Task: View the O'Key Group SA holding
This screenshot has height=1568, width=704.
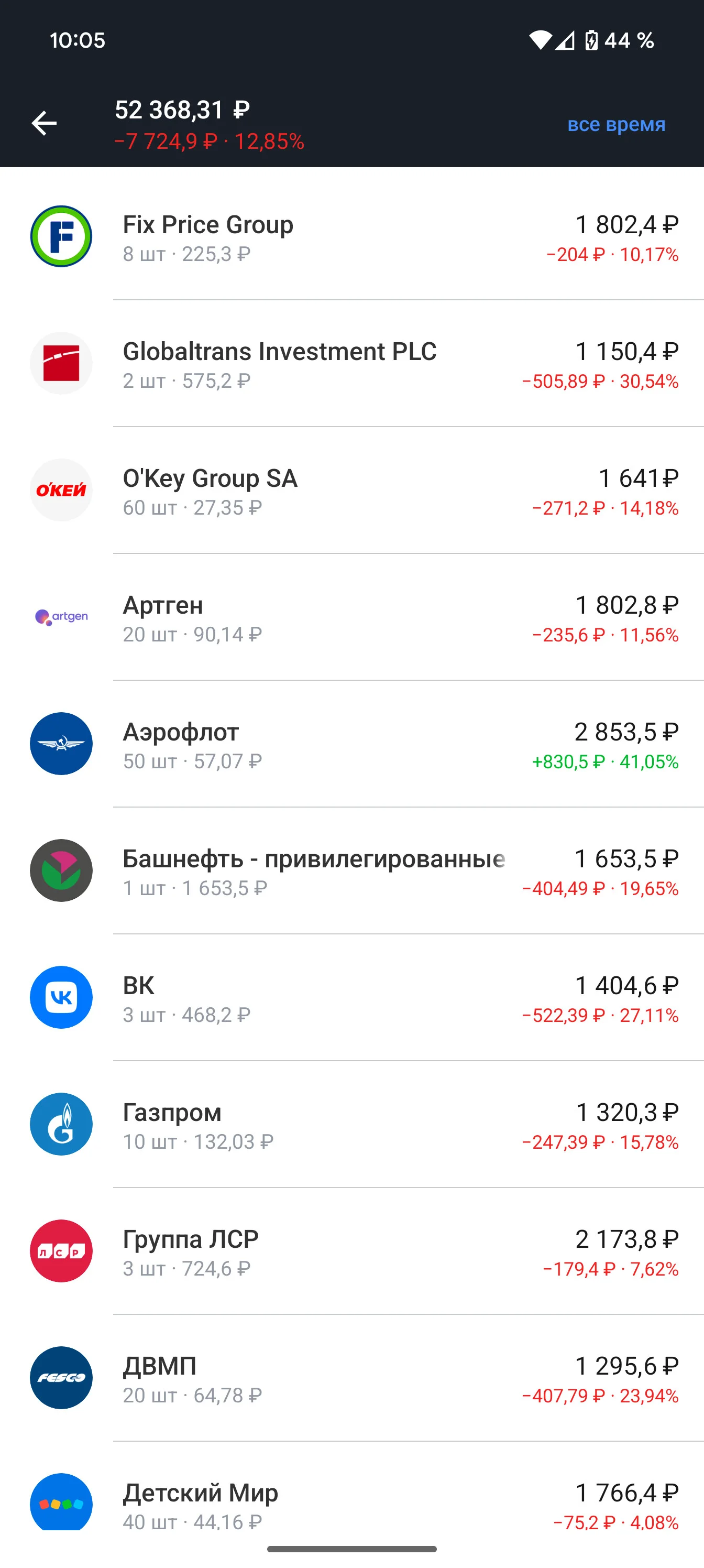Action: [351, 490]
